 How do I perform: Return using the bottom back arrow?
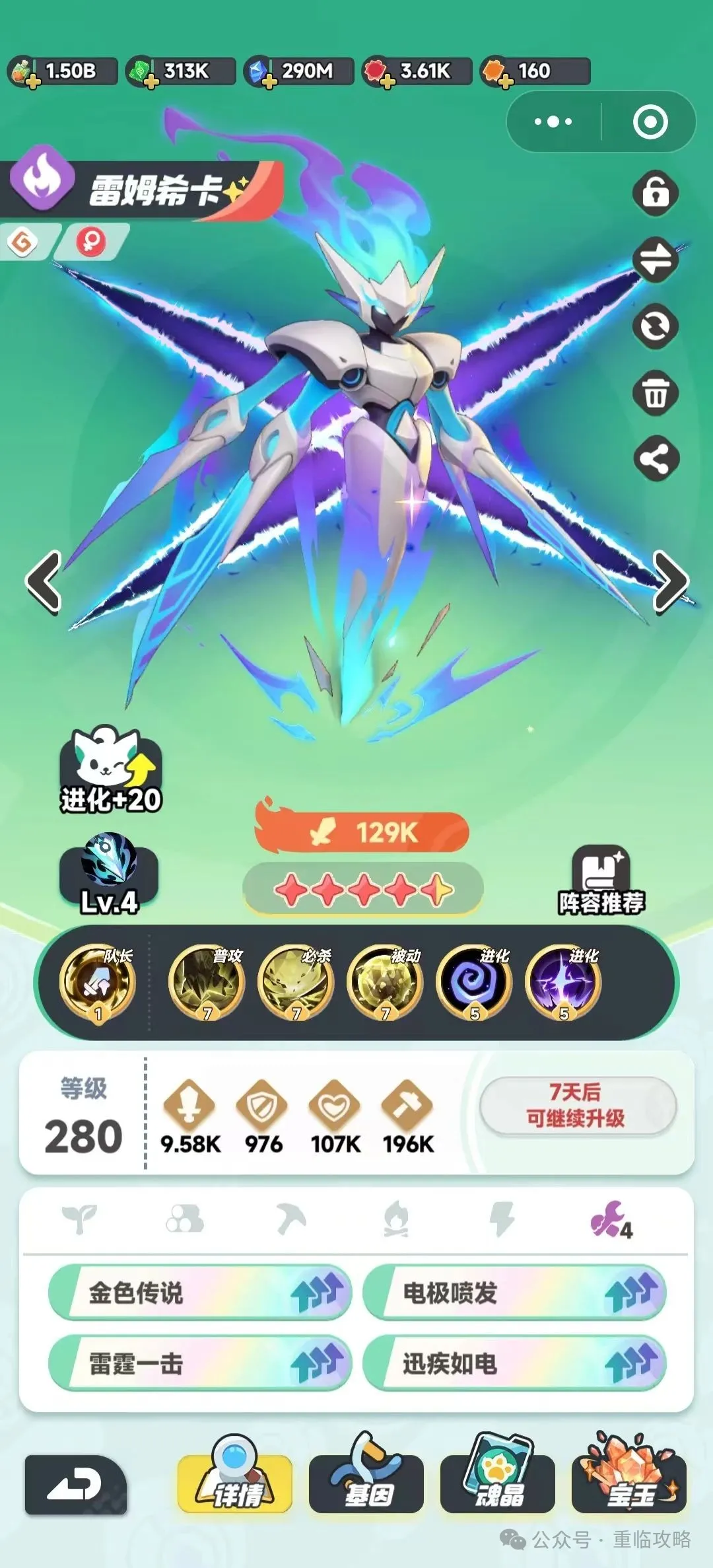pyautogui.click(x=75, y=1485)
